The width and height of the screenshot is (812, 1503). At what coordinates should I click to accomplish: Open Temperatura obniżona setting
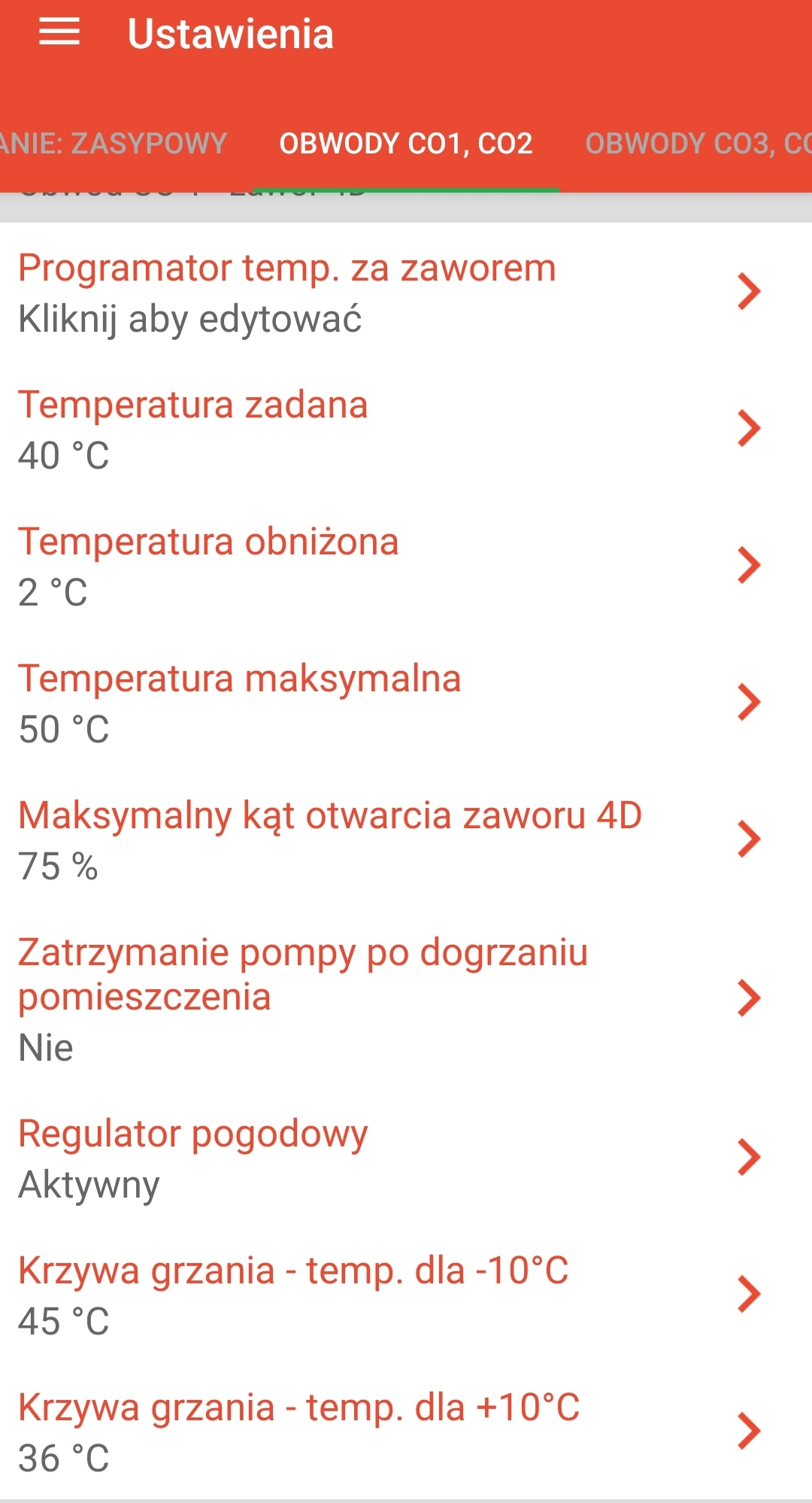point(391,566)
